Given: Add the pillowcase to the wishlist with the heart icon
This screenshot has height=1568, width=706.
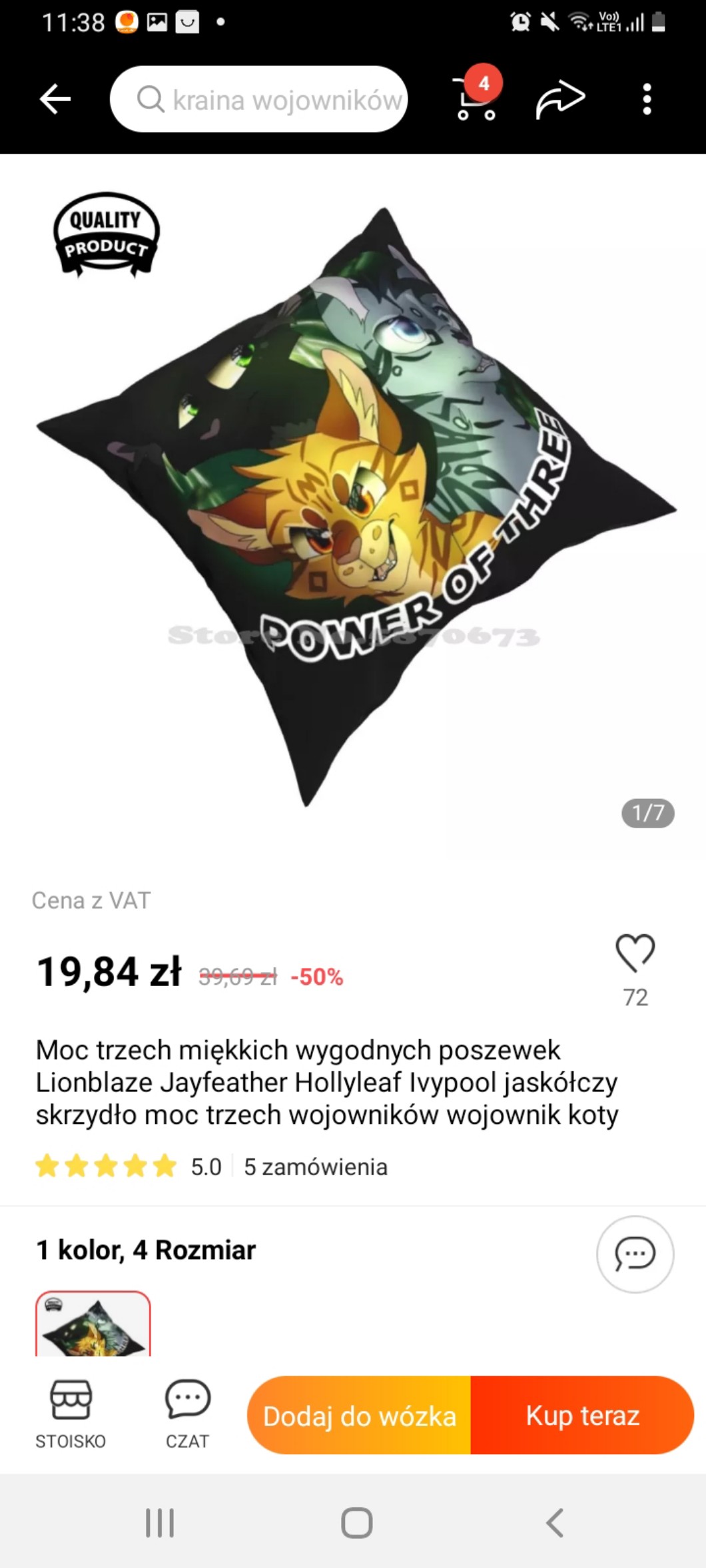Looking at the screenshot, I should point(635,953).
